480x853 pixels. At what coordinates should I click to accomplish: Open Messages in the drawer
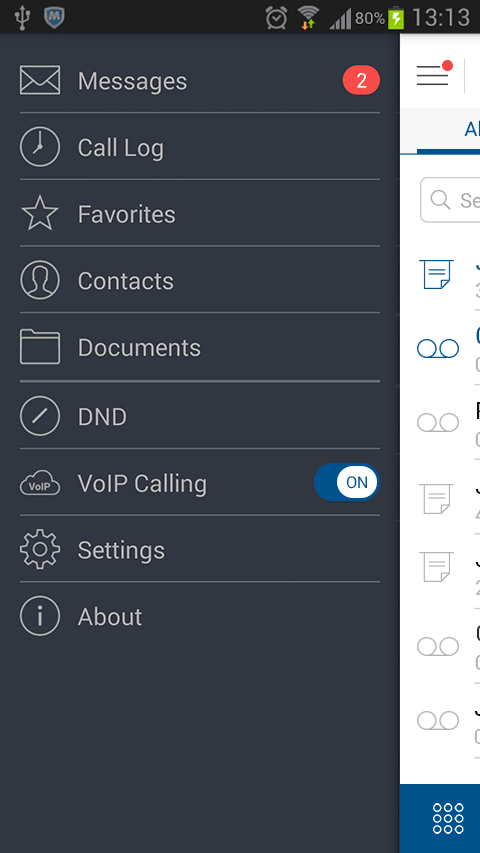(200, 81)
